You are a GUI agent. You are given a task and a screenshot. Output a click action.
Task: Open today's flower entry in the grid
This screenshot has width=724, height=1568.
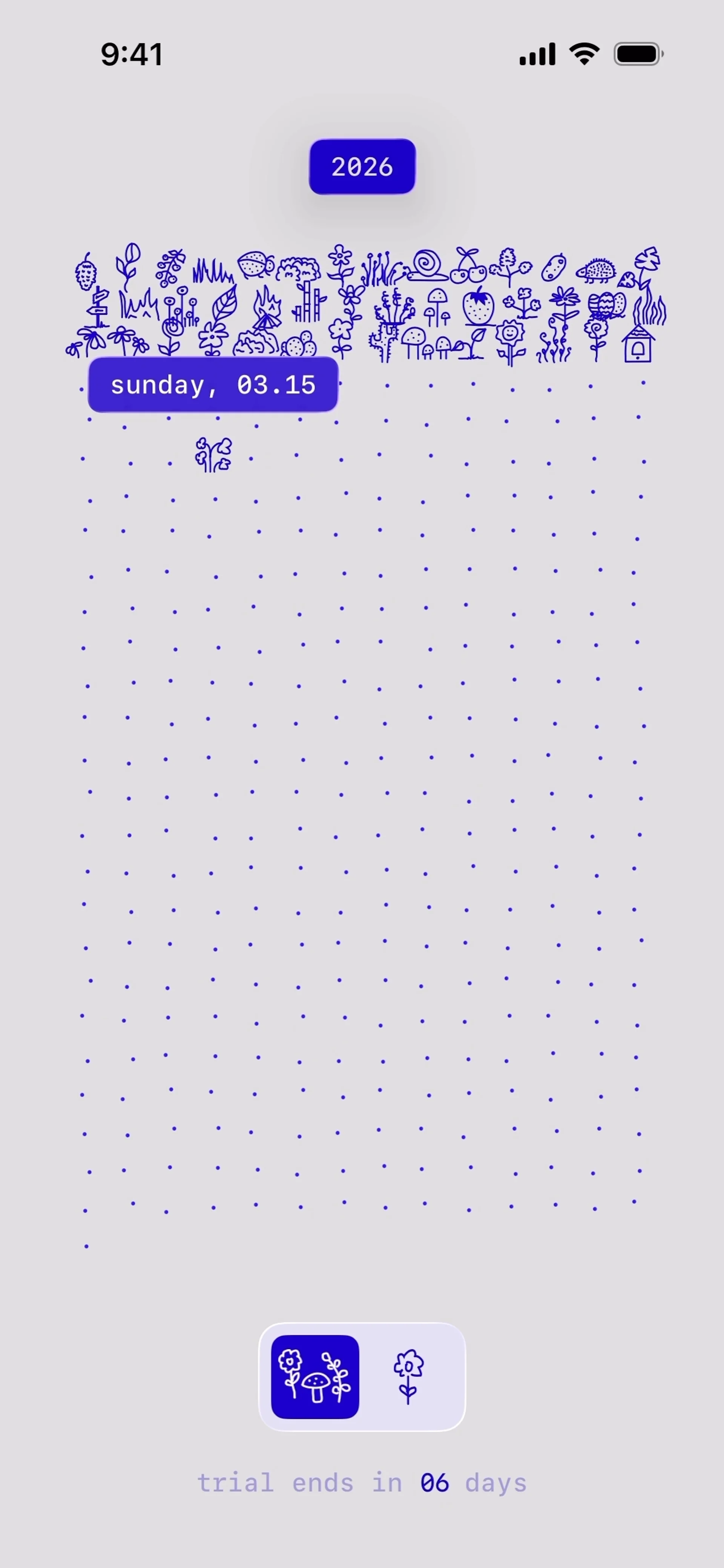point(213,455)
